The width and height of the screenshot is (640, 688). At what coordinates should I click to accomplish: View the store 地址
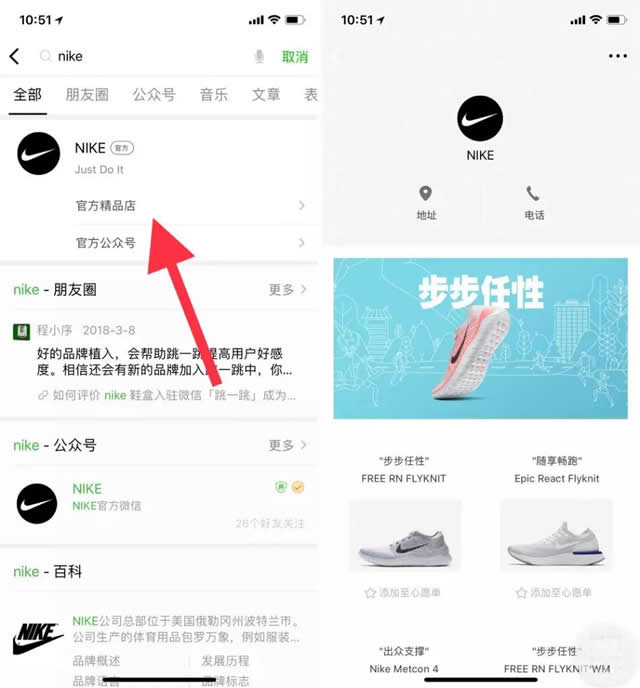tap(426, 201)
